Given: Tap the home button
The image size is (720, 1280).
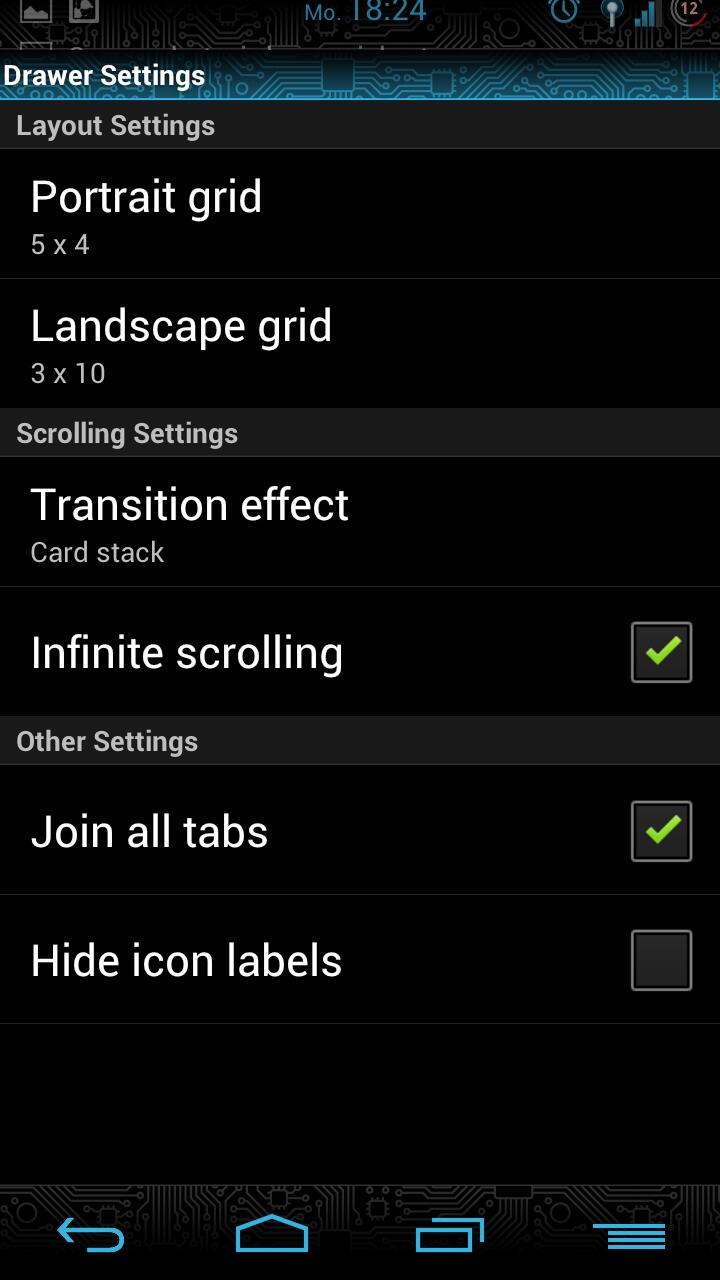Looking at the screenshot, I should click(271, 1234).
